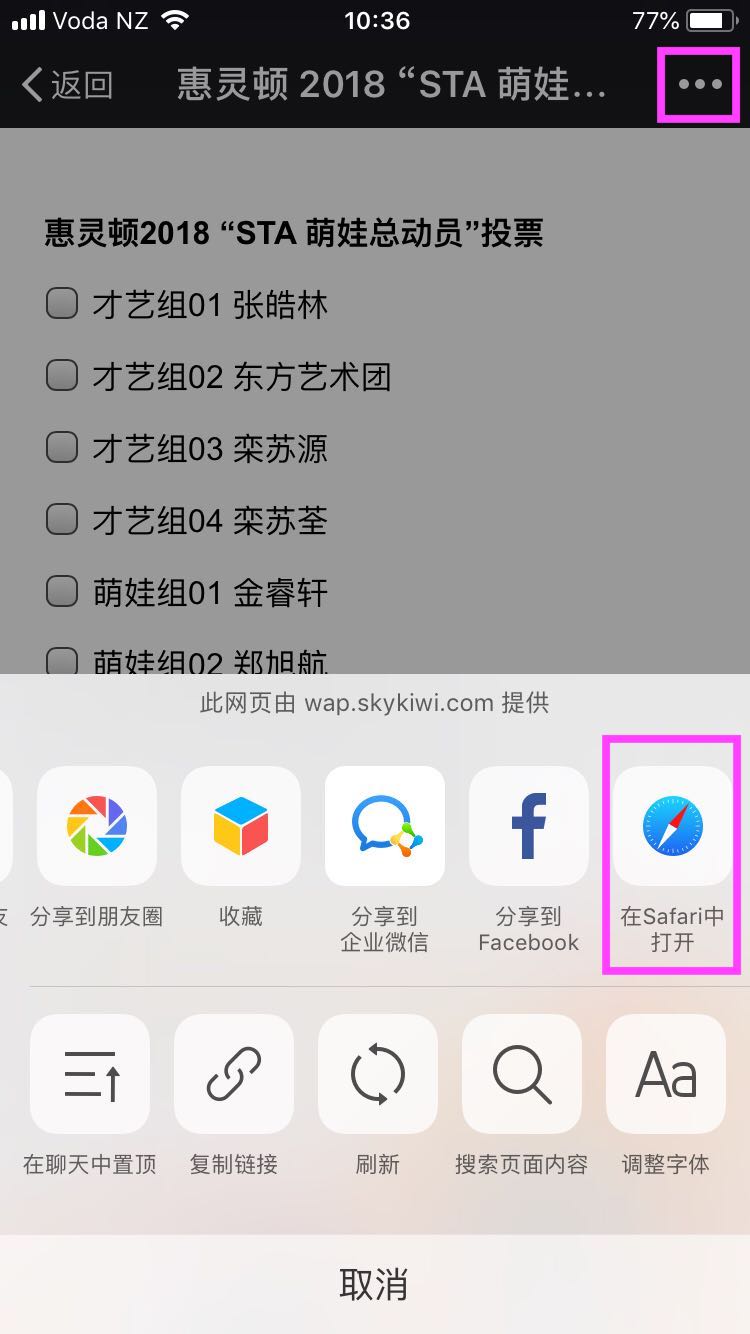Open page in Safari
Viewport: 750px width, 1334px height.
672,826
